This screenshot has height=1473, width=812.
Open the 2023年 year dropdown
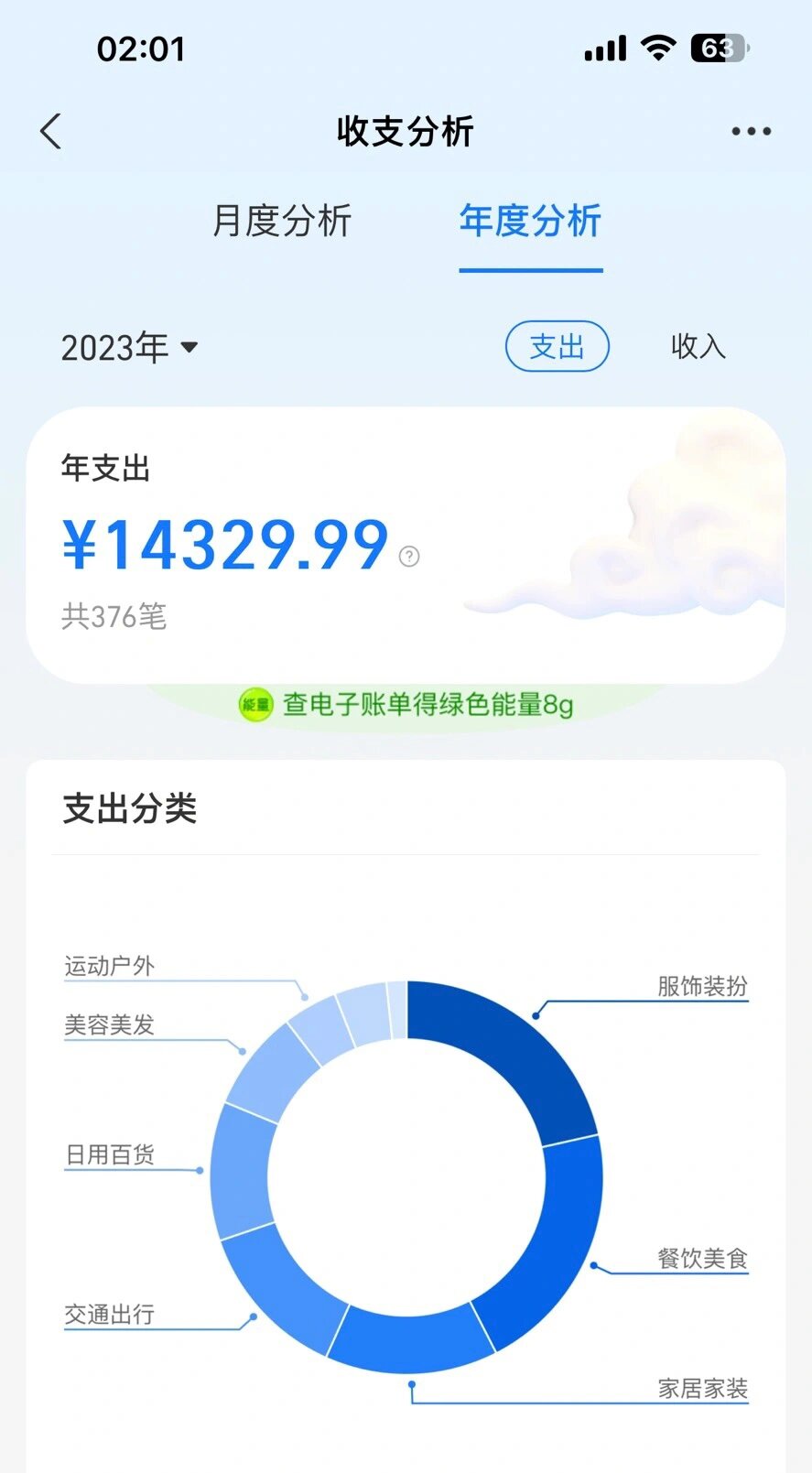(129, 347)
